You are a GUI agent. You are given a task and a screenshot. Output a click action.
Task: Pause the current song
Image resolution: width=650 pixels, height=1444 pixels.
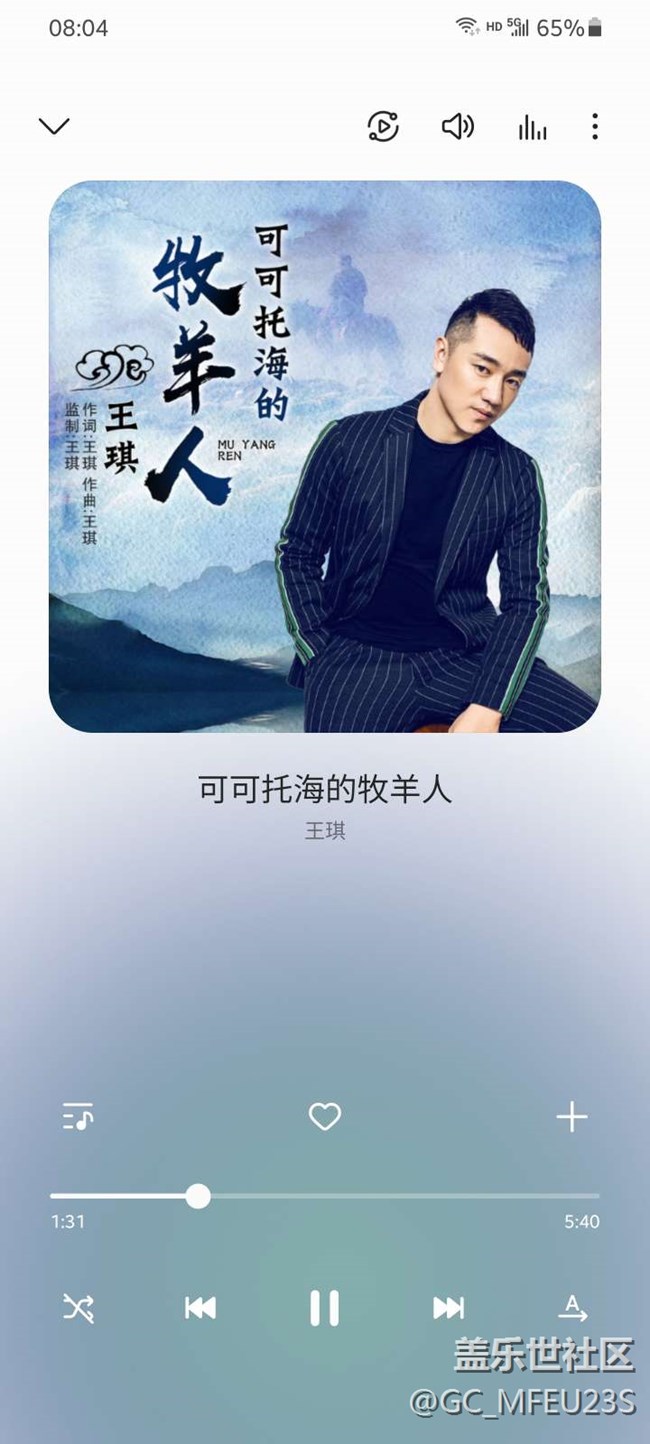[x=325, y=1307]
